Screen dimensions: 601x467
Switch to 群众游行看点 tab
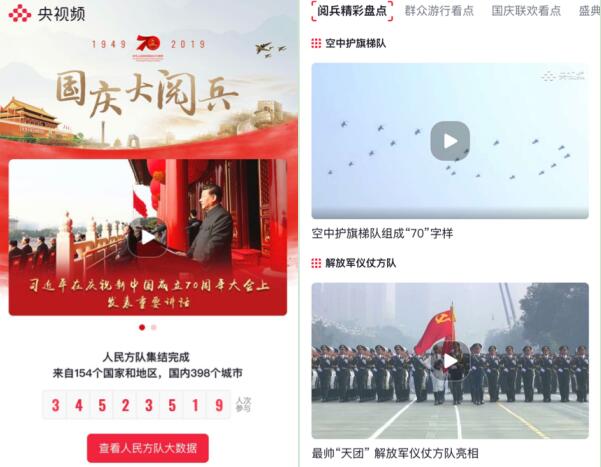[x=439, y=11]
